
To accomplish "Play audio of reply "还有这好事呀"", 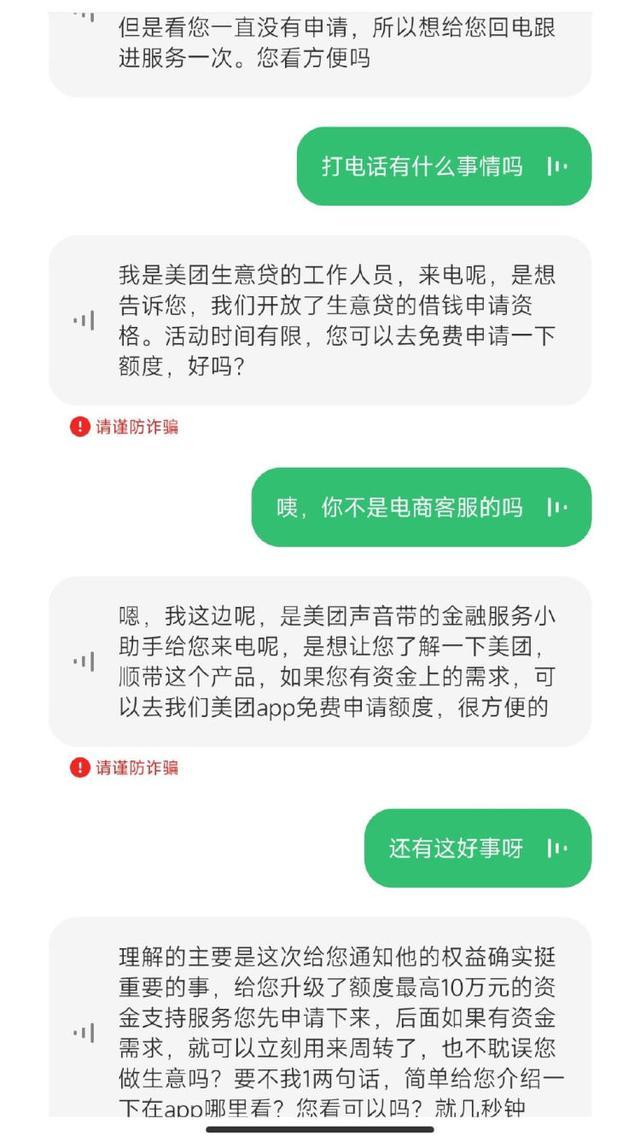I will click(x=557, y=848).
